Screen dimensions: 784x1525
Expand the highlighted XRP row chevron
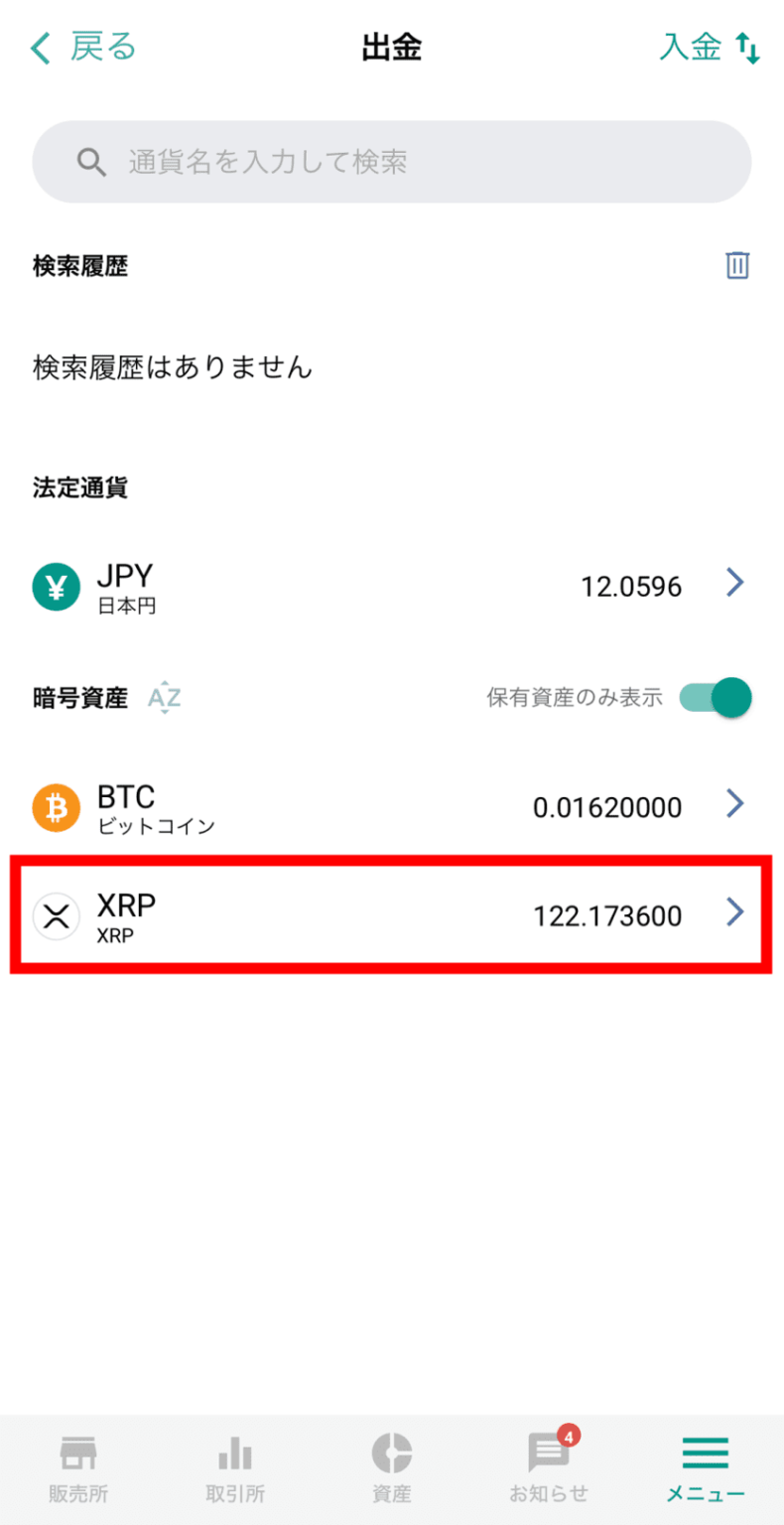click(x=734, y=912)
